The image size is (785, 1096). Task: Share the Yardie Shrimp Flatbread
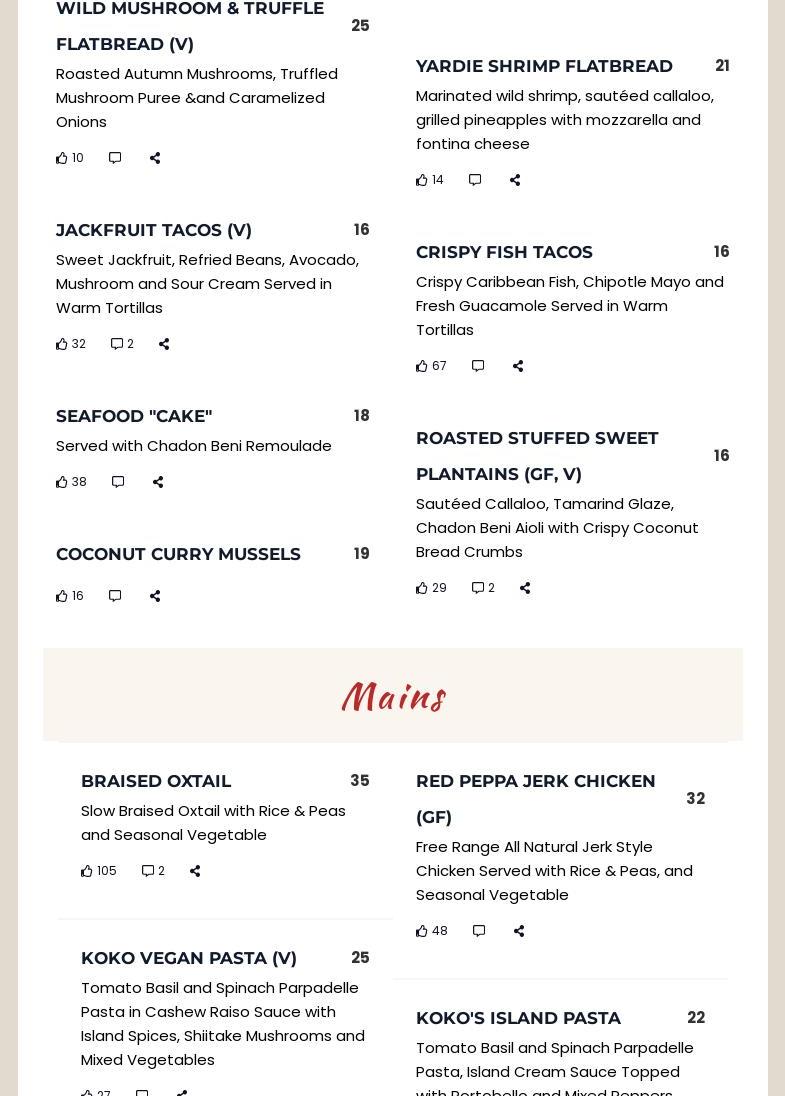(515, 180)
